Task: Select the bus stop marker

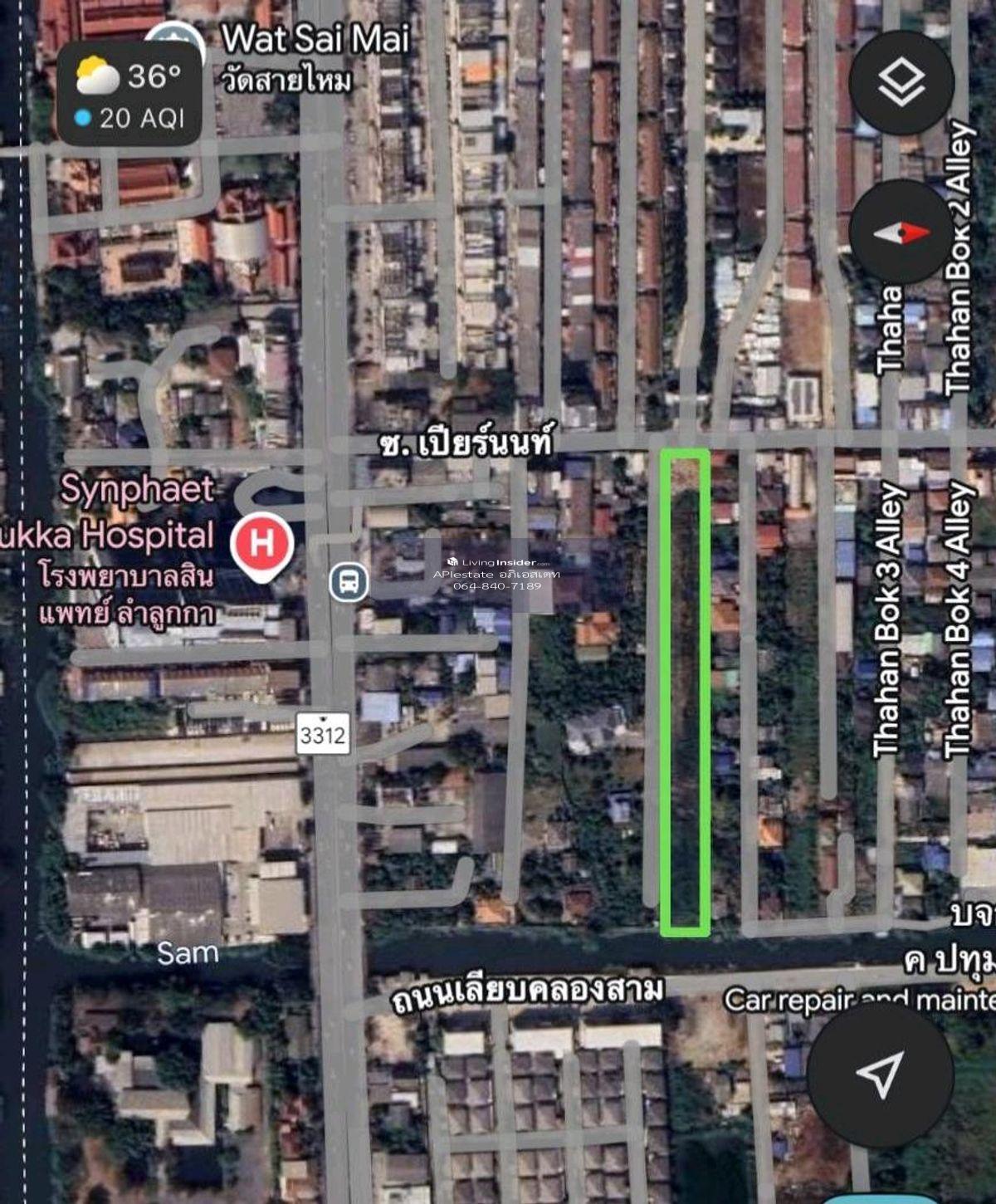Action: click(x=349, y=580)
